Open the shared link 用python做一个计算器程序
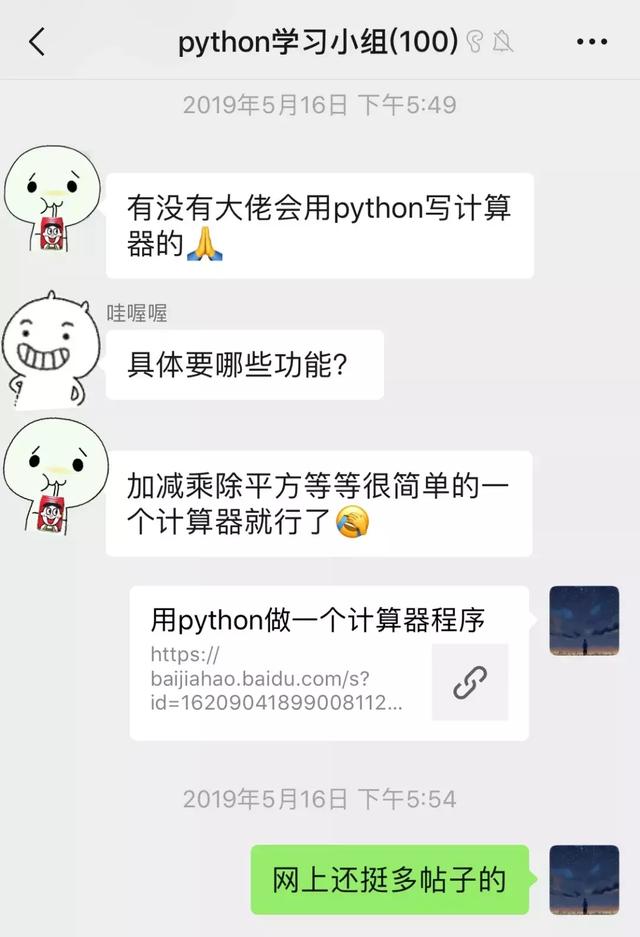 click(329, 662)
